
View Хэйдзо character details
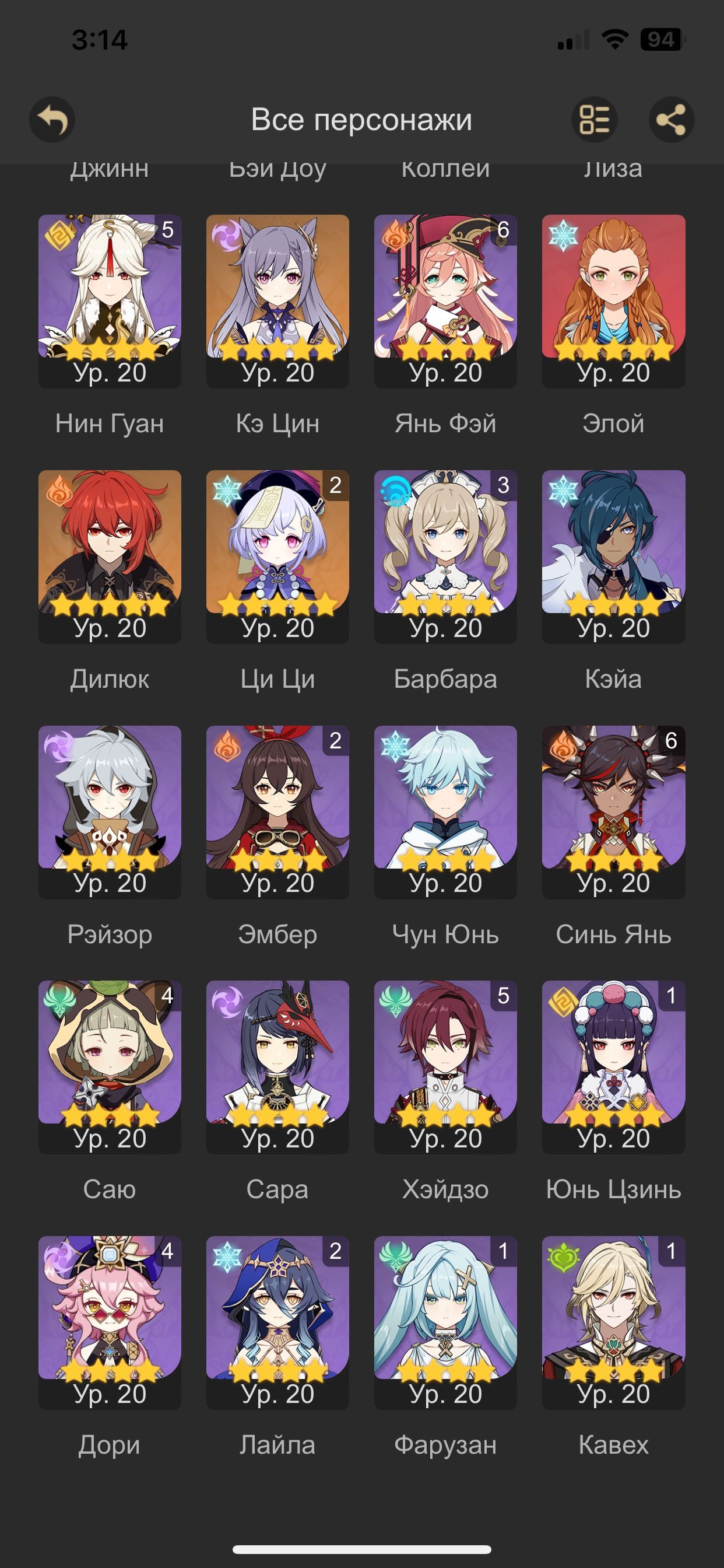(x=445, y=1066)
